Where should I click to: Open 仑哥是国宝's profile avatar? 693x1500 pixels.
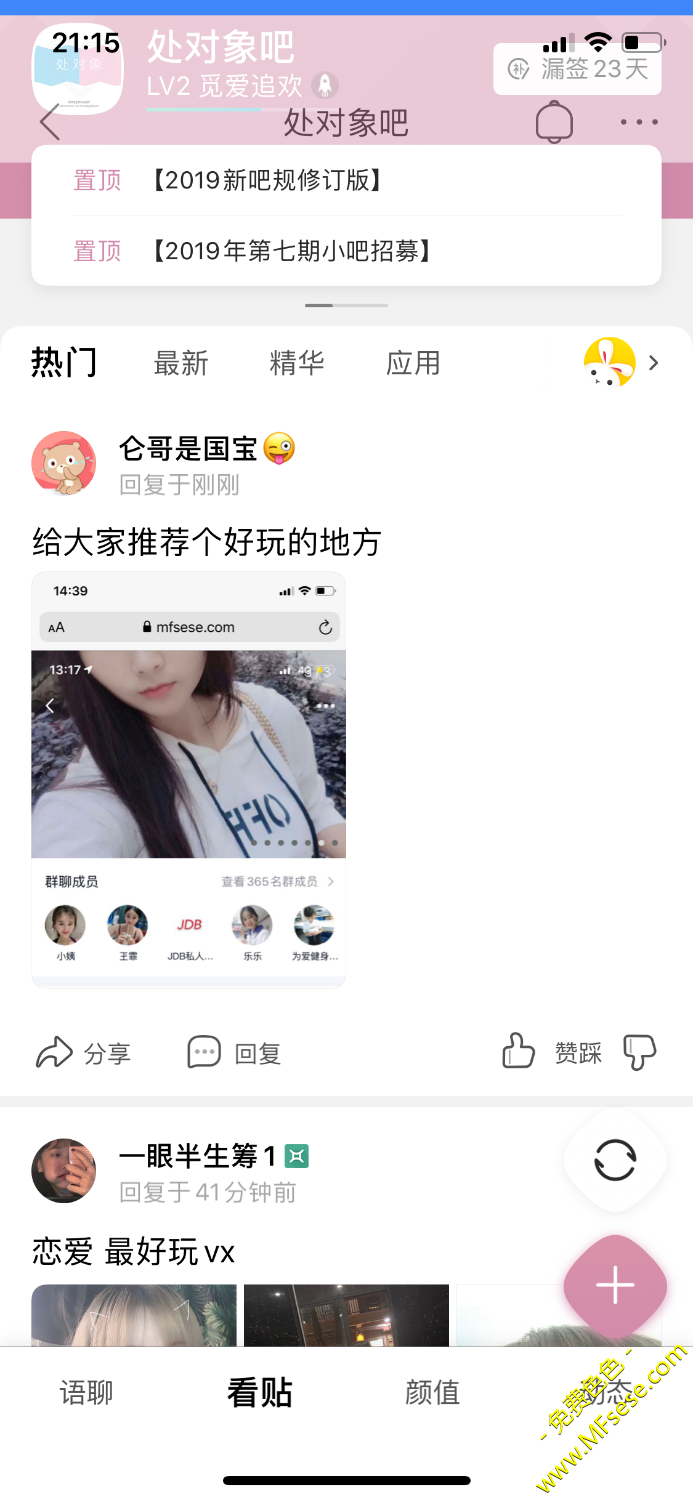(64, 463)
